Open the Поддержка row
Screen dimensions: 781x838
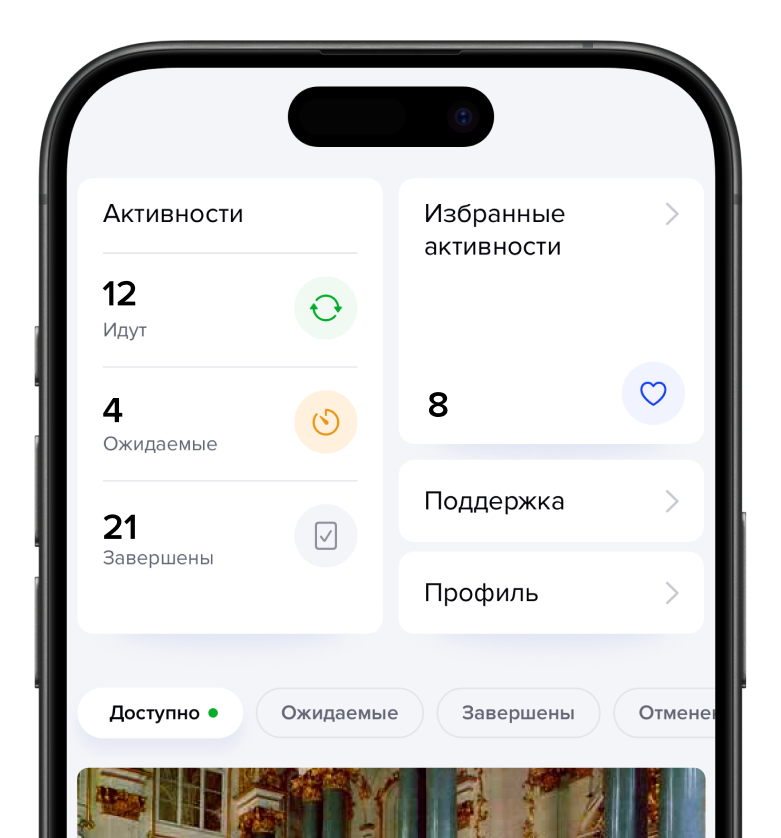click(551, 501)
